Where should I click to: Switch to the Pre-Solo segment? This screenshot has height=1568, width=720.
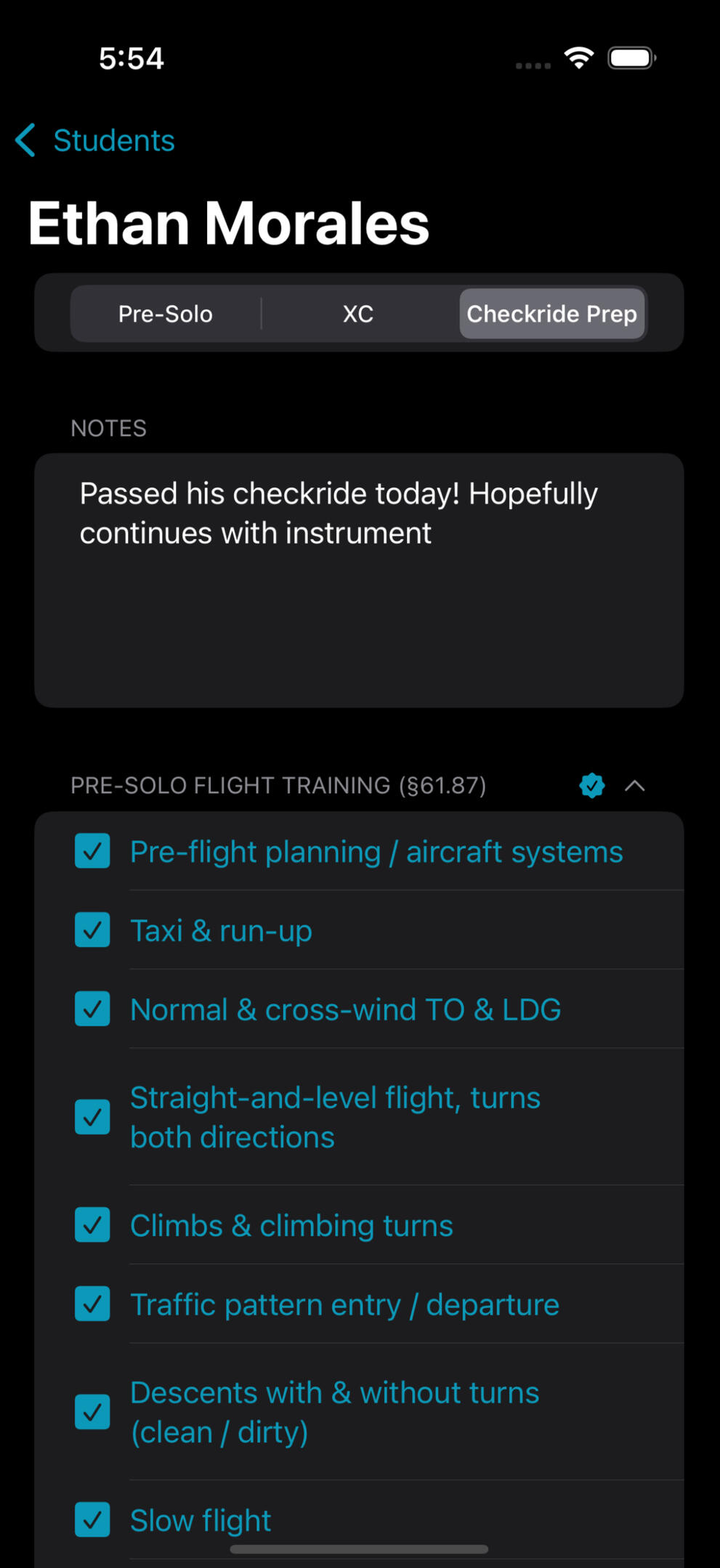pos(166,314)
